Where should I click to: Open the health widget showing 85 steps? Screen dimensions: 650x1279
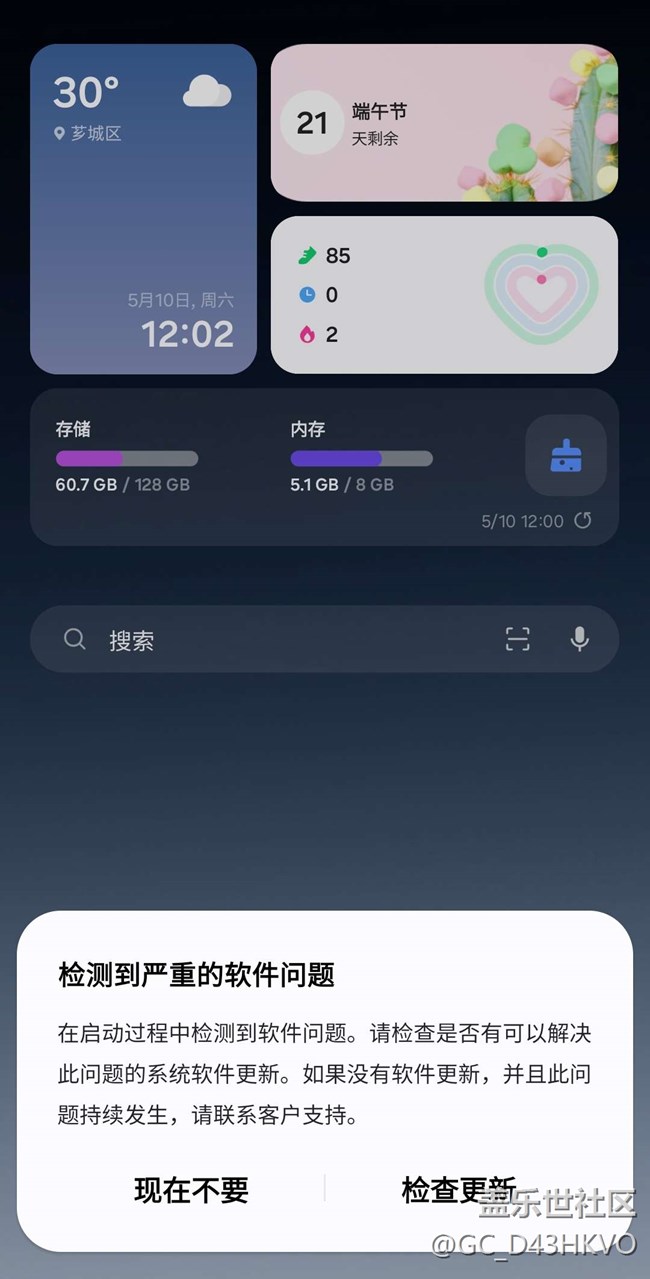click(444, 295)
